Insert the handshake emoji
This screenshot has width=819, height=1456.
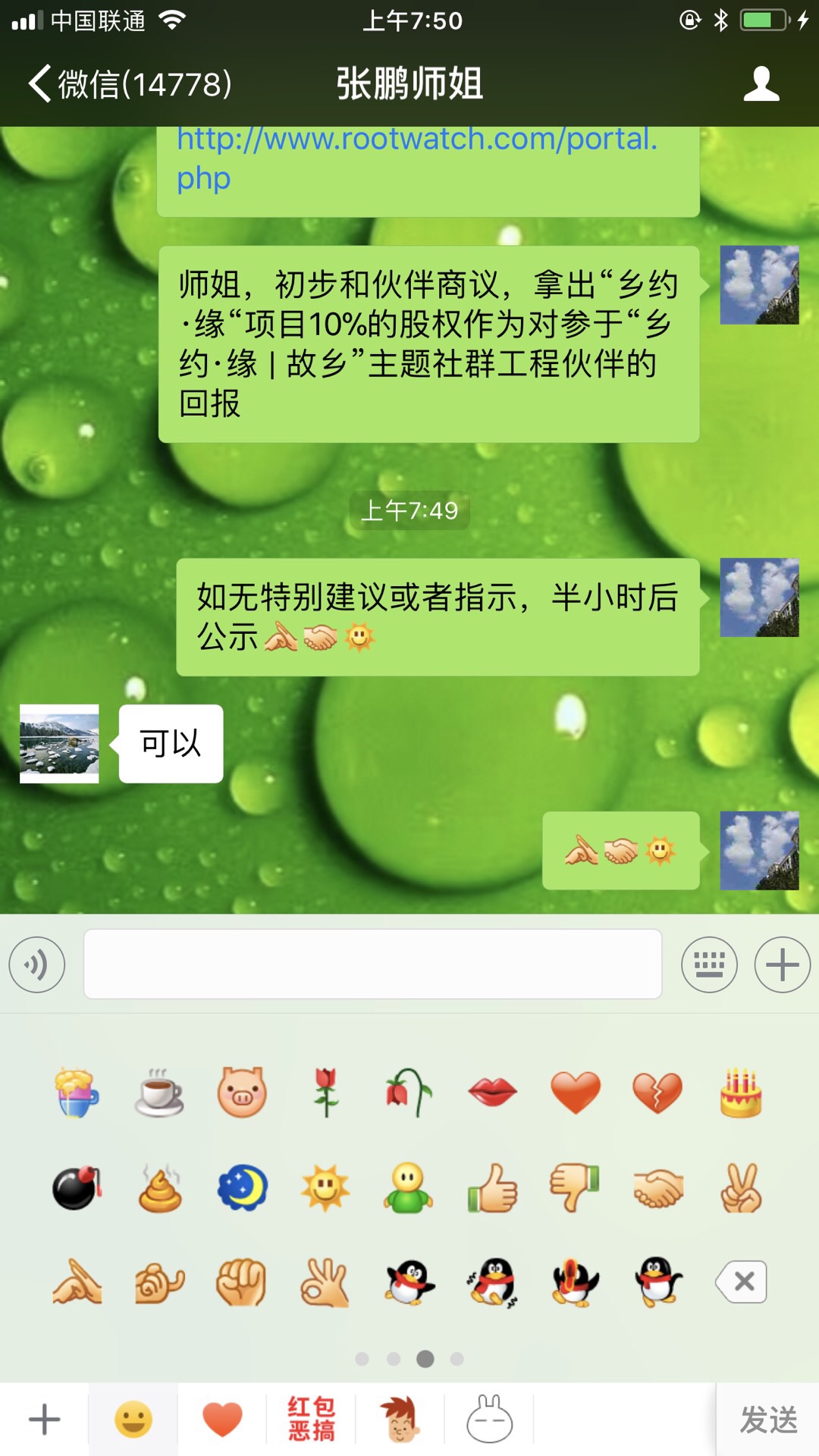(658, 1188)
